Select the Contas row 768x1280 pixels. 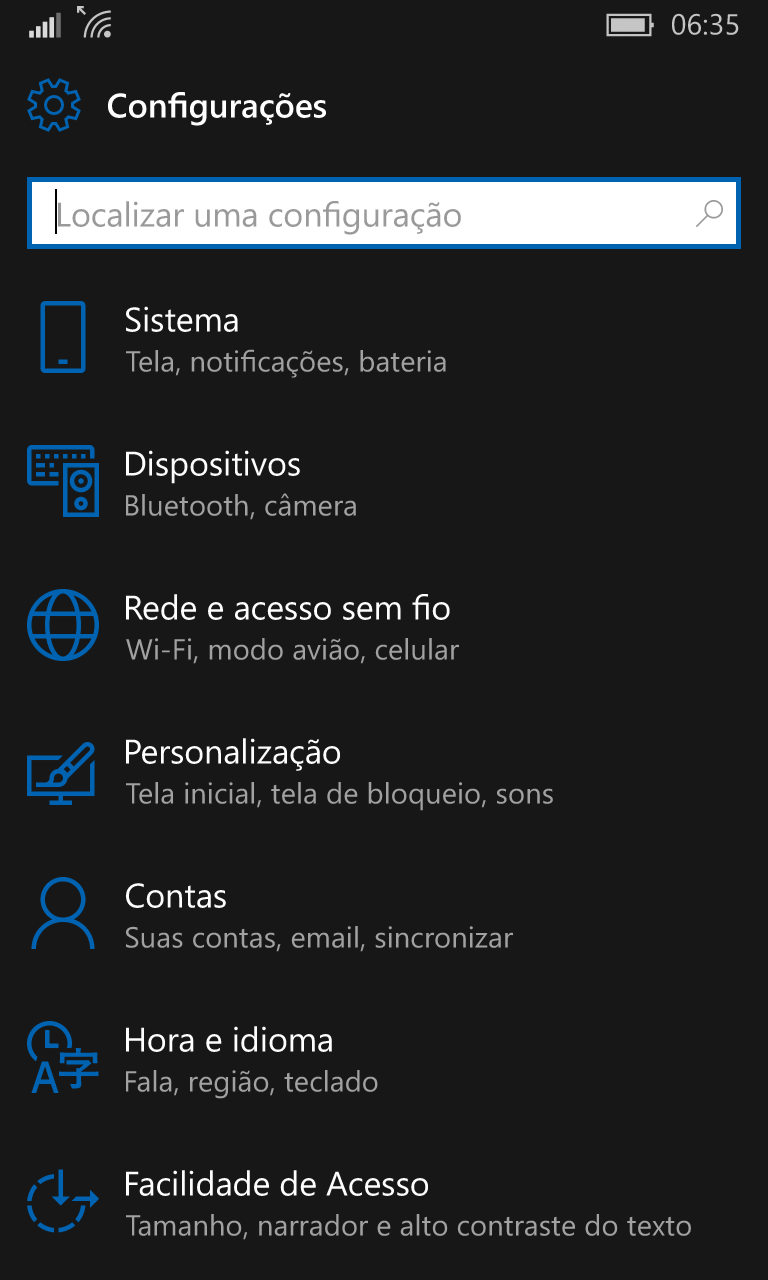[x=384, y=914]
